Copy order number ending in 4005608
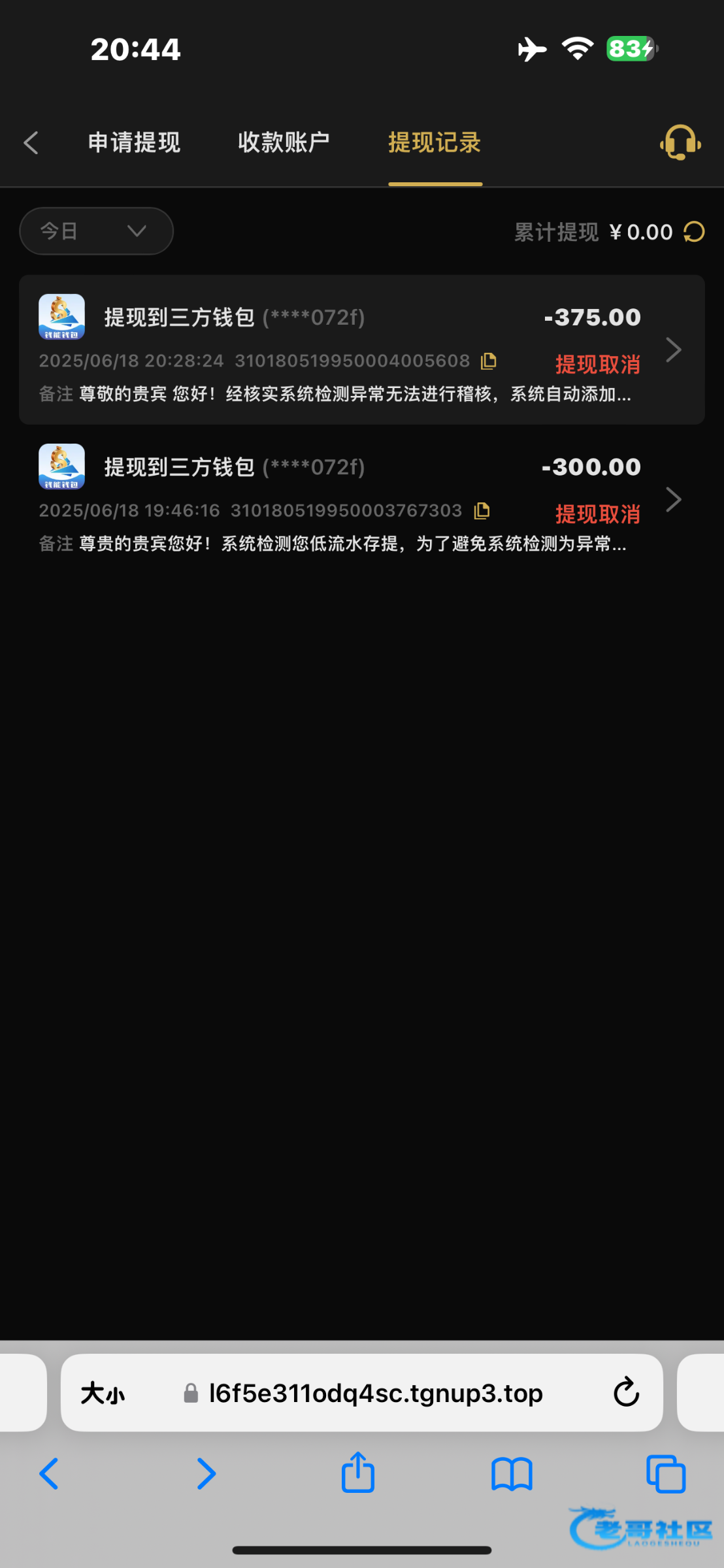The image size is (724, 1568). point(489,361)
